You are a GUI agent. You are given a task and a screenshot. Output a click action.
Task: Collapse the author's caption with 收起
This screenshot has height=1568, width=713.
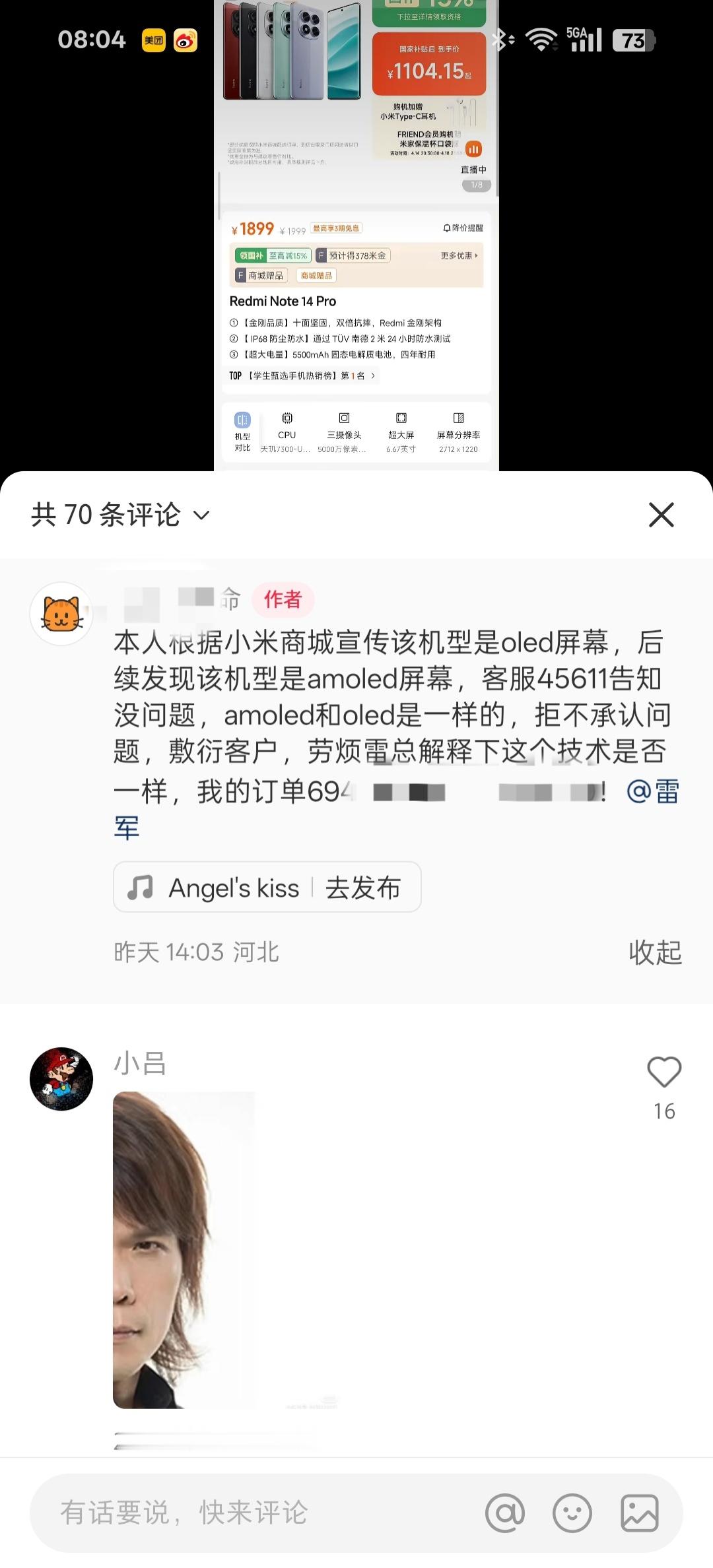654,952
